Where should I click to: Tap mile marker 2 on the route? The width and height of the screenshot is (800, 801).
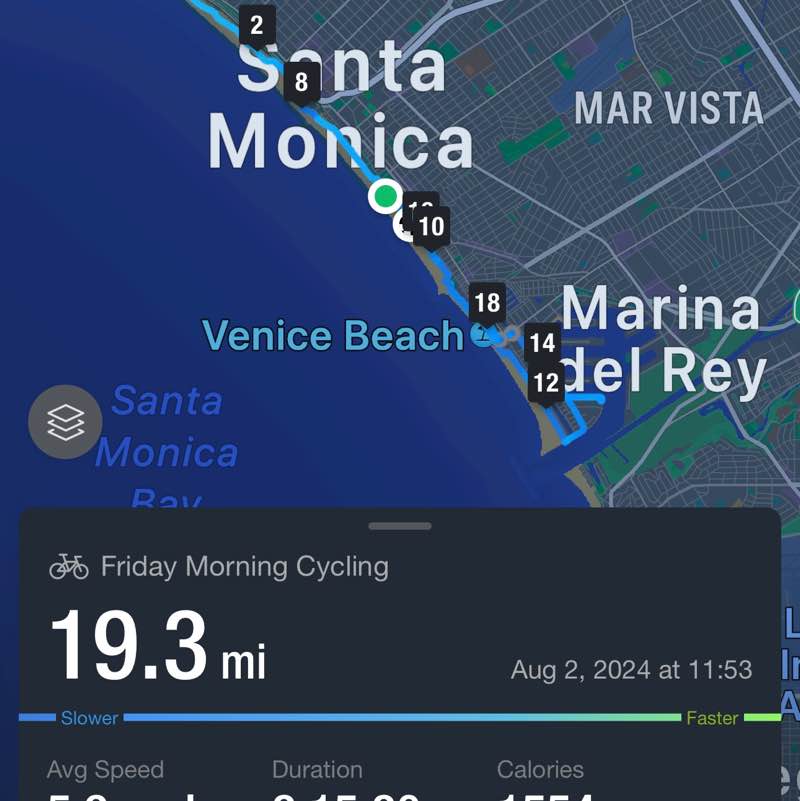(257, 24)
